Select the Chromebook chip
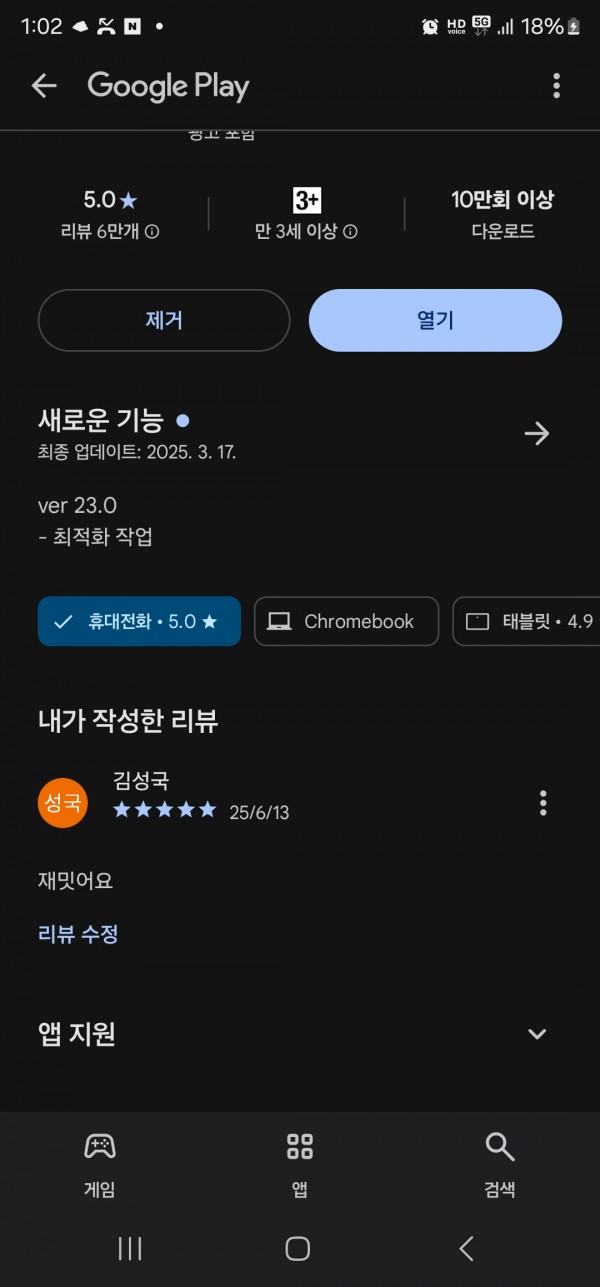600x1287 pixels. [346, 621]
